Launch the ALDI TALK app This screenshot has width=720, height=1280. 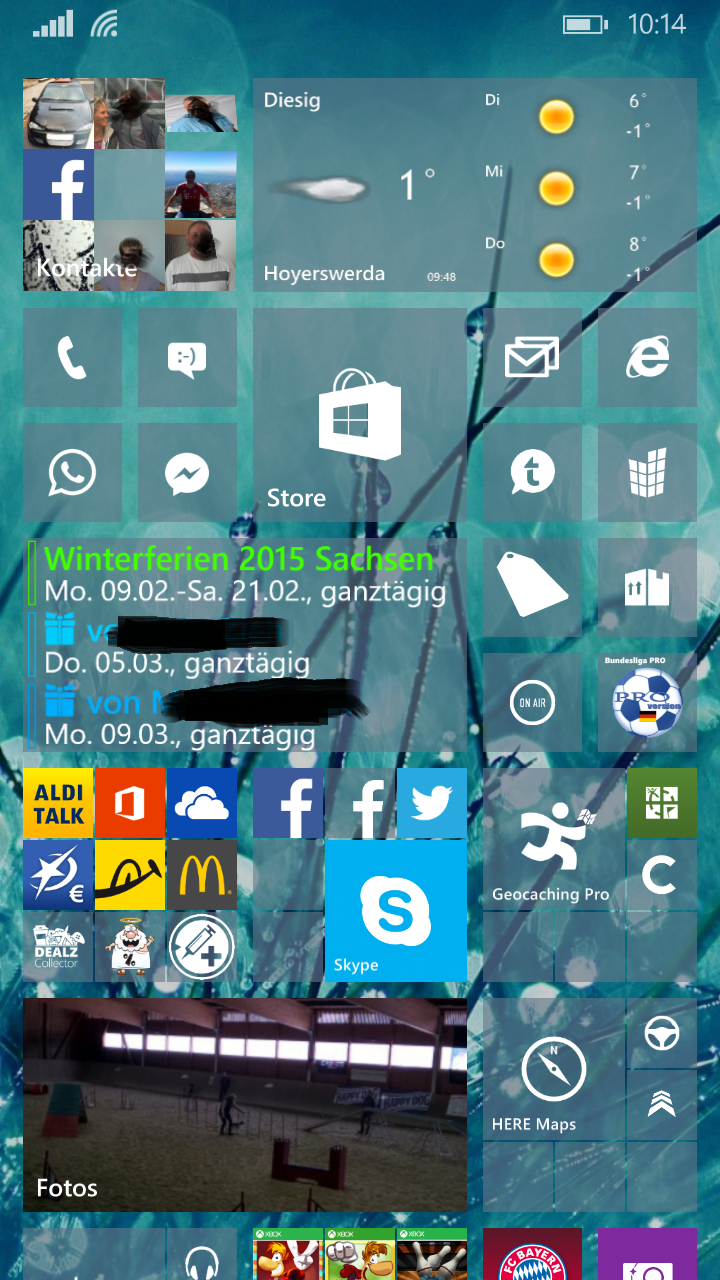[x=58, y=803]
